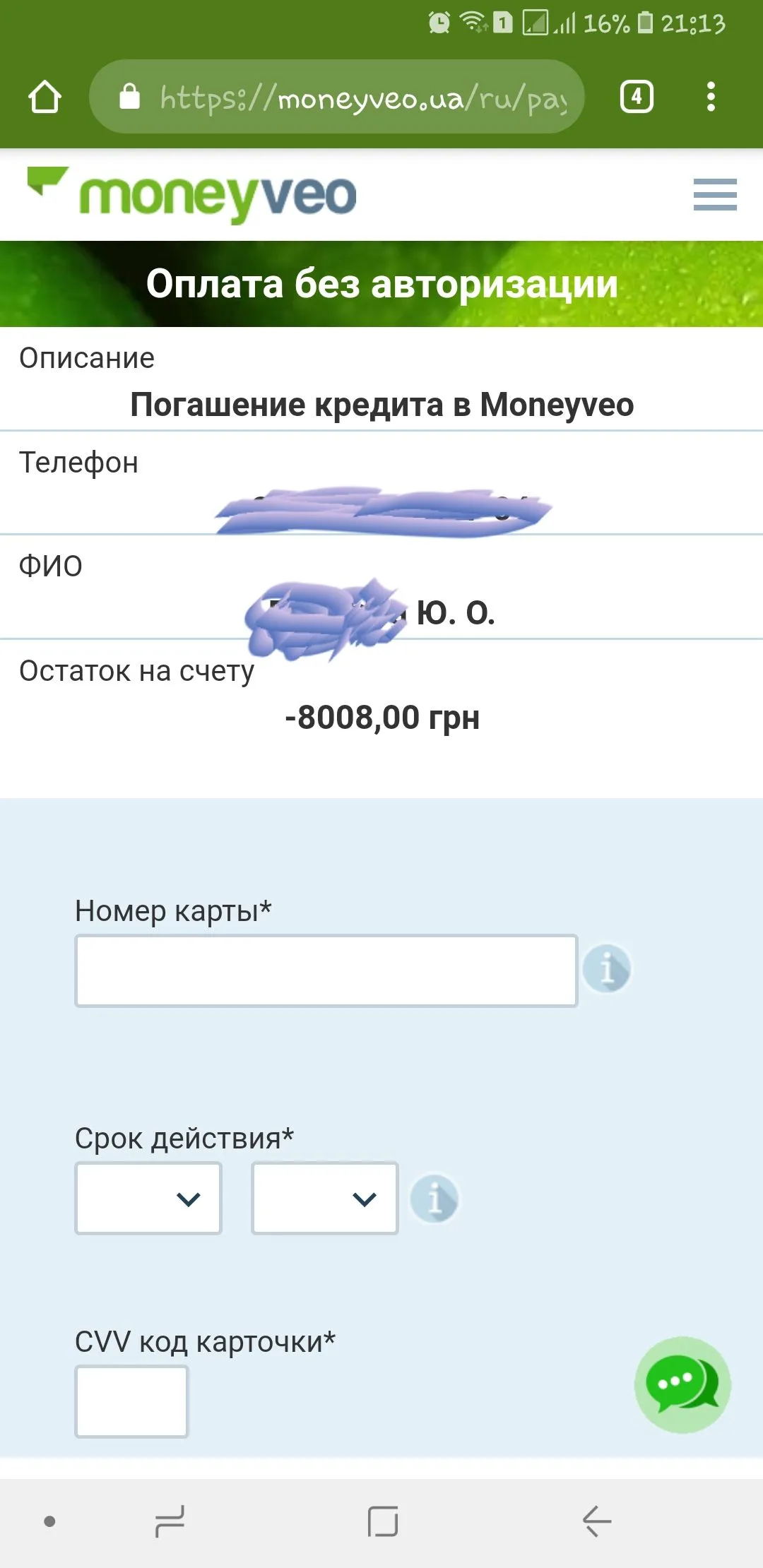Screen dimensions: 763x1568
Task: Open the browser overflow menu
Action: point(711,97)
